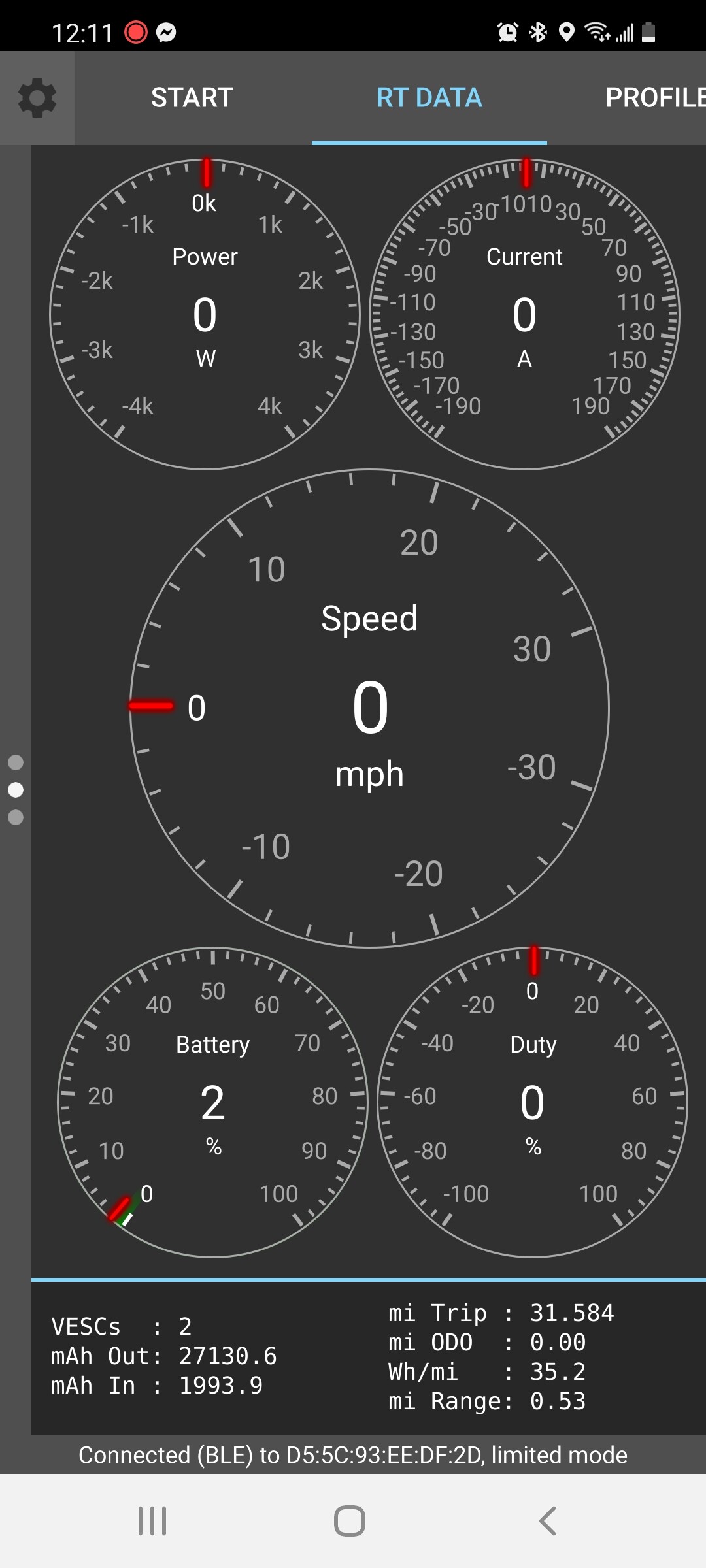
Task: Go back using the system back button
Action: pyautogui.click(x=548, y=1521)
